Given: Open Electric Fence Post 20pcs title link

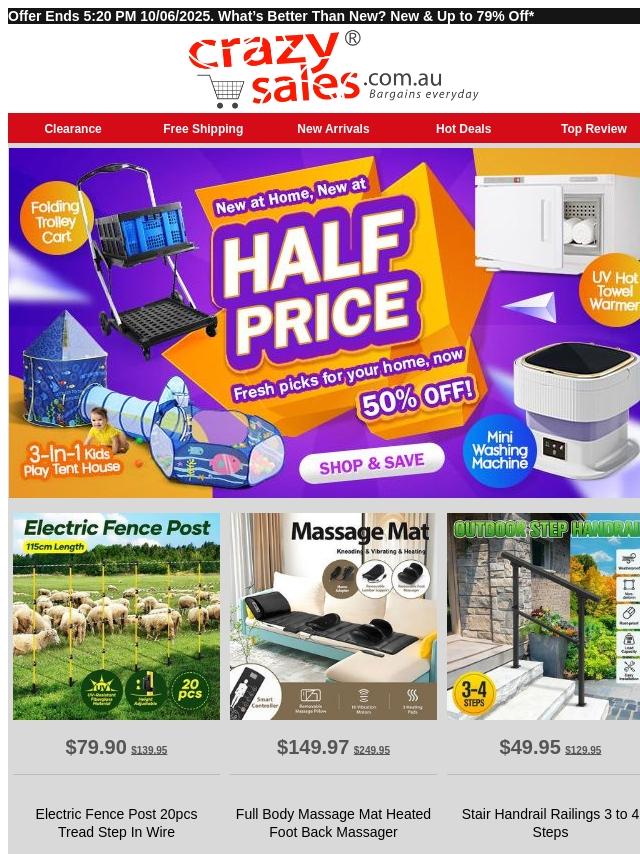Looking at the screenshot, I should [117, 823].
